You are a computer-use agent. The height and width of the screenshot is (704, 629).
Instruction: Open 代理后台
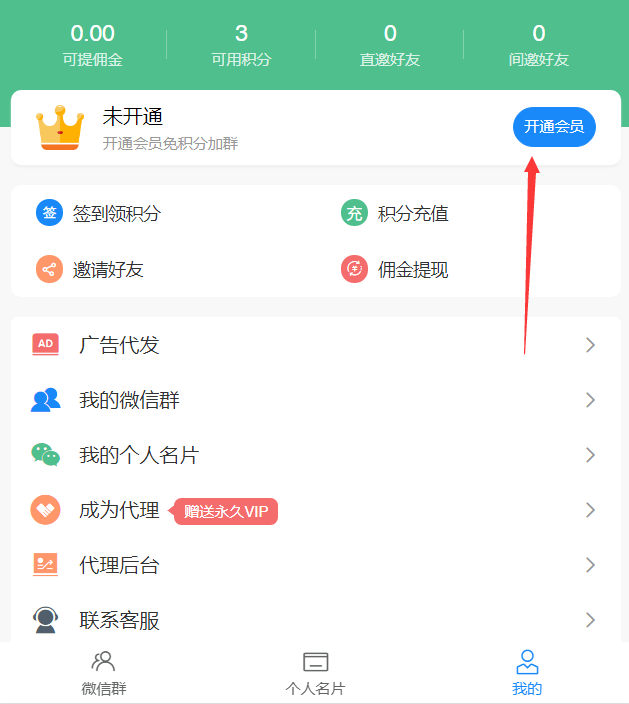point(315,565)
